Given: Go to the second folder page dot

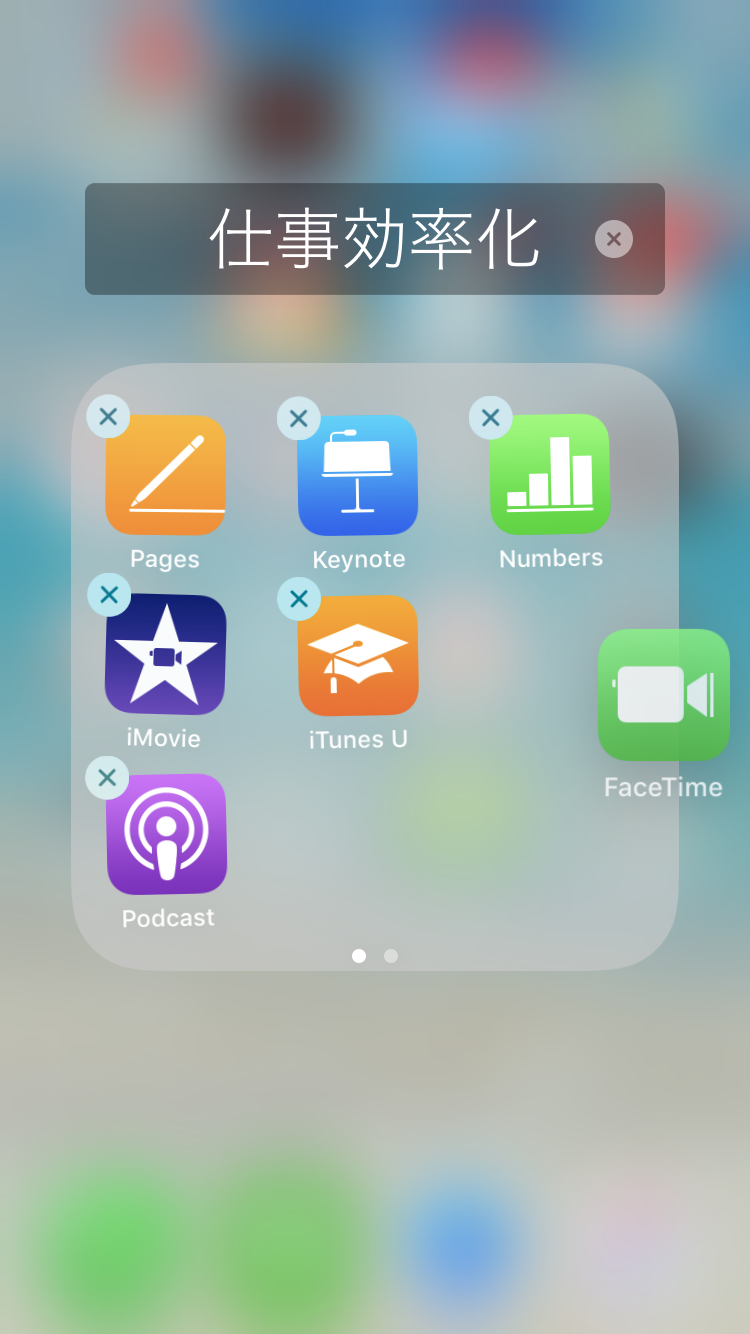Looking at the screenshot, I should pos(391,956).
